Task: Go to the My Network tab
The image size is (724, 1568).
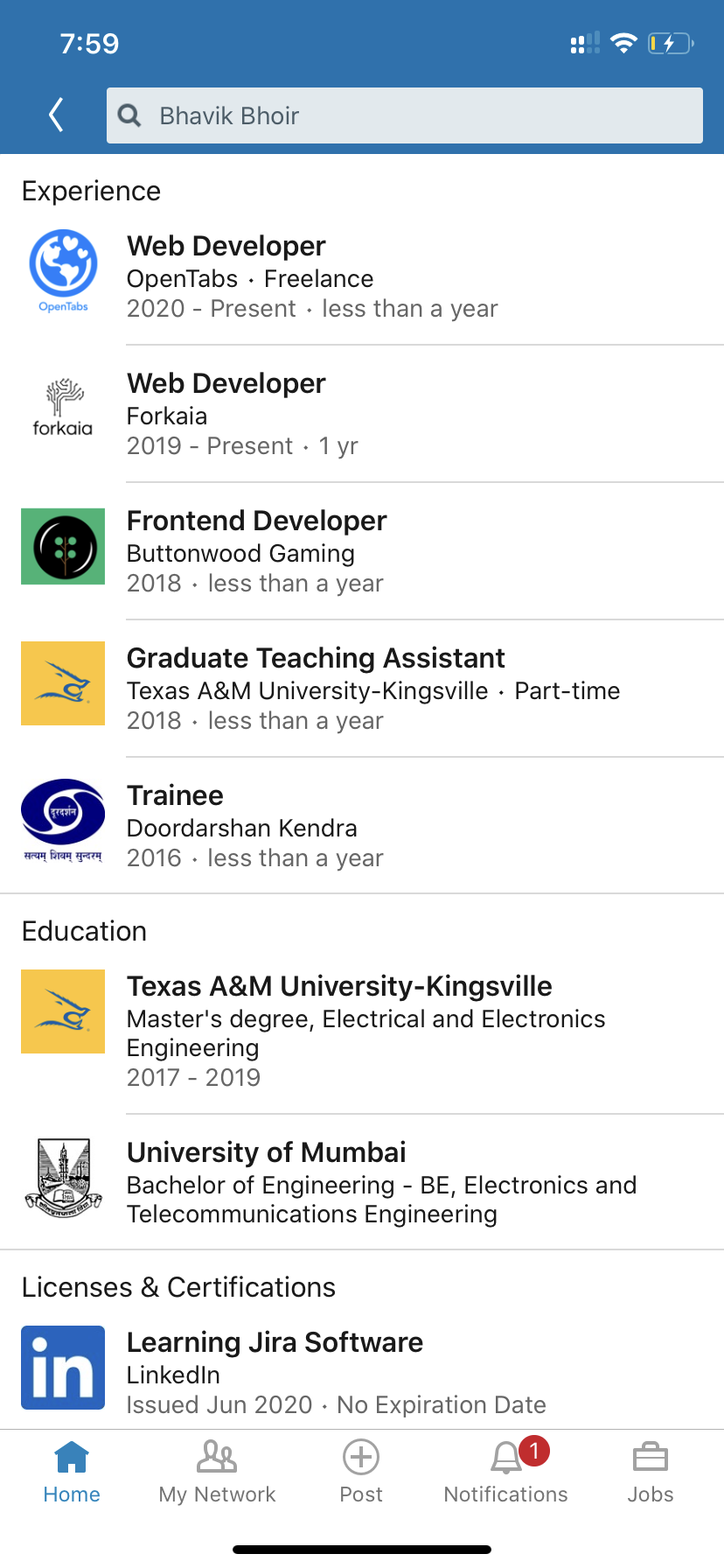Action: pos(217,1473)
